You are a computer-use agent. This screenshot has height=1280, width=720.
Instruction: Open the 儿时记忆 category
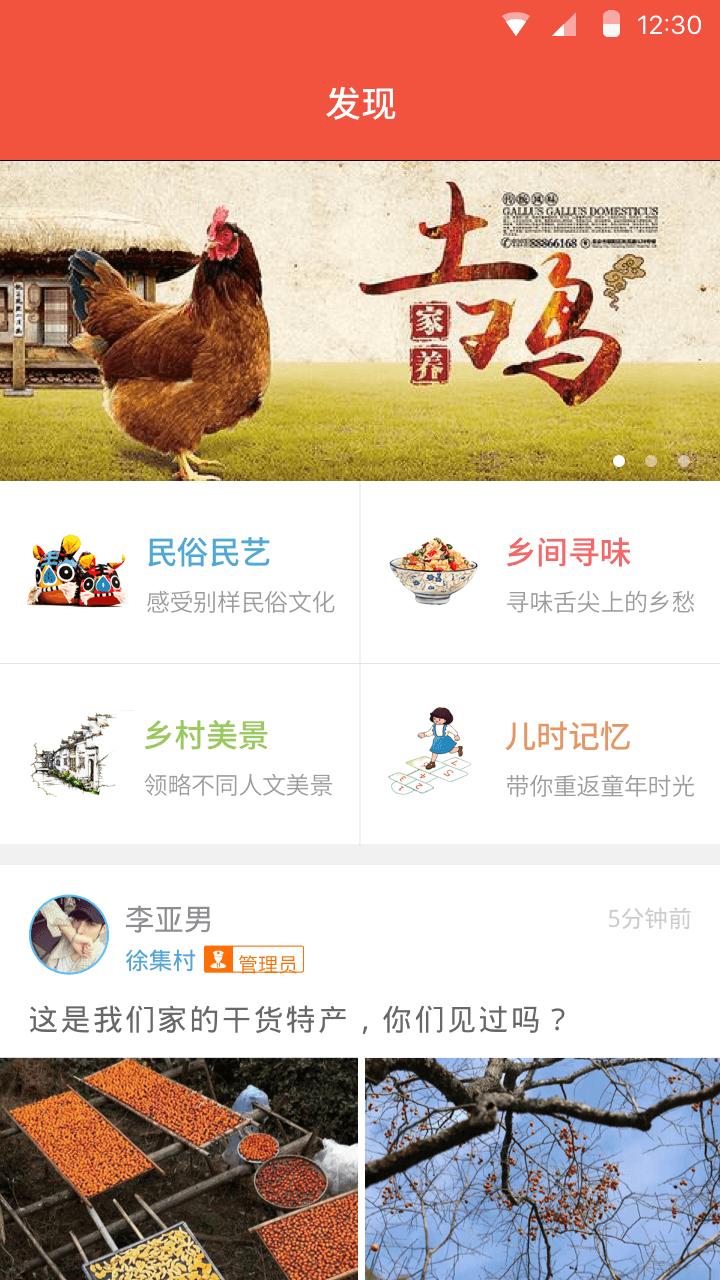tap(540, 755)
